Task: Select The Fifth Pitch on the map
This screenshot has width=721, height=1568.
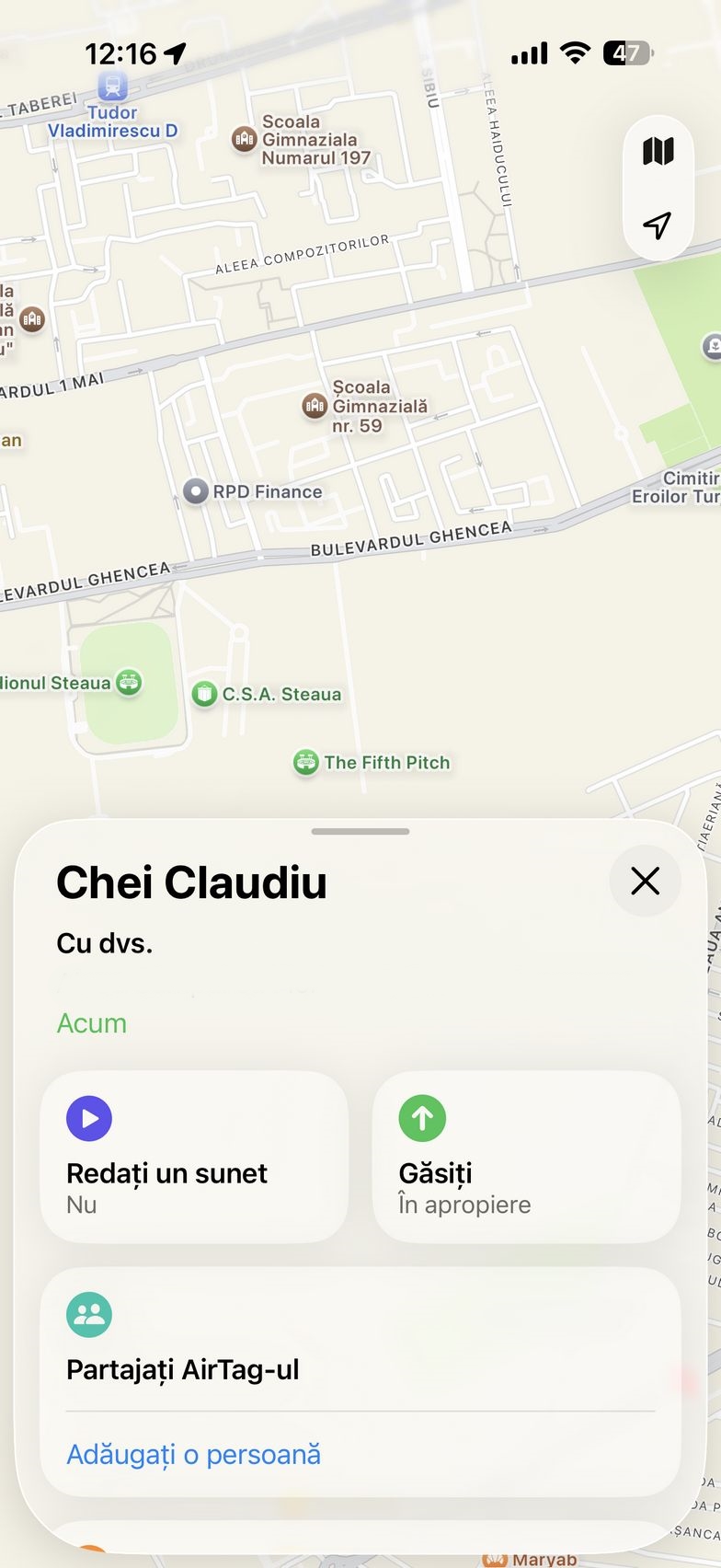Action: coord(305,762)
